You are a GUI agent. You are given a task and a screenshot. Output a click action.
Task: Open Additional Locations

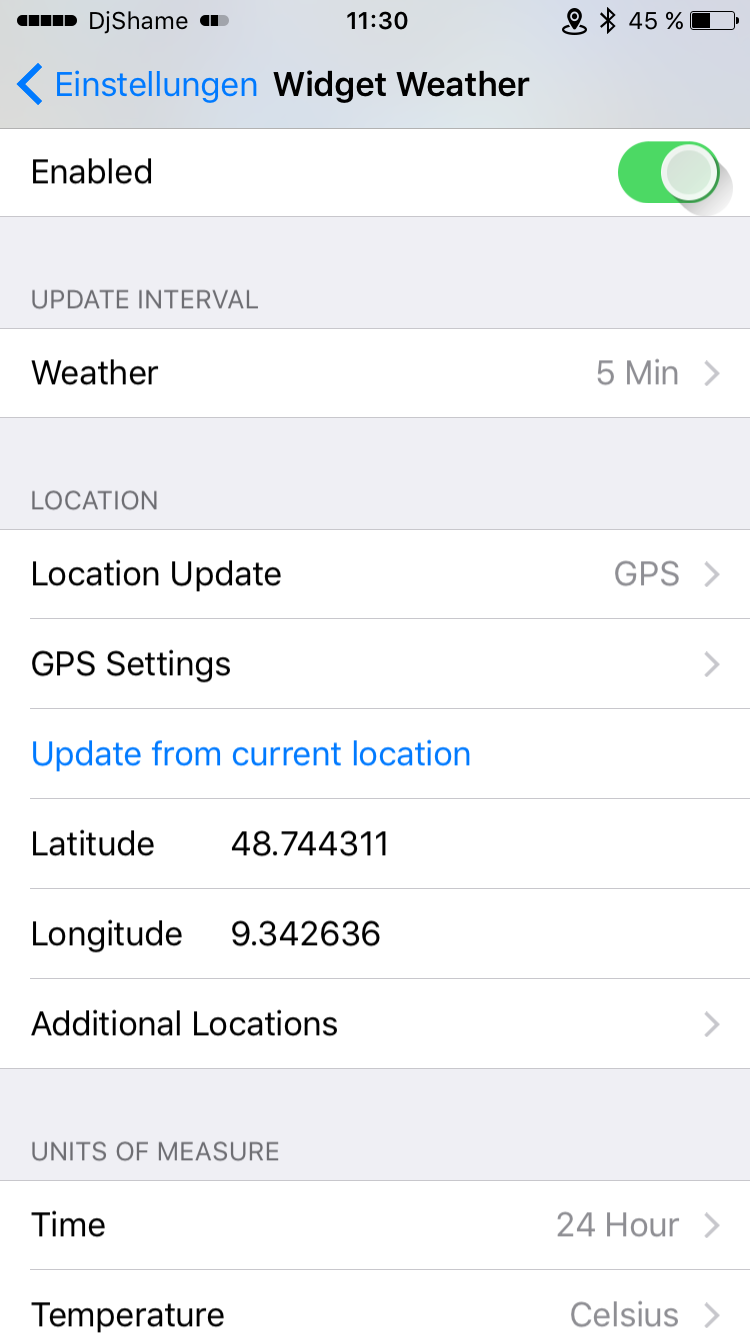(375, 1024)
